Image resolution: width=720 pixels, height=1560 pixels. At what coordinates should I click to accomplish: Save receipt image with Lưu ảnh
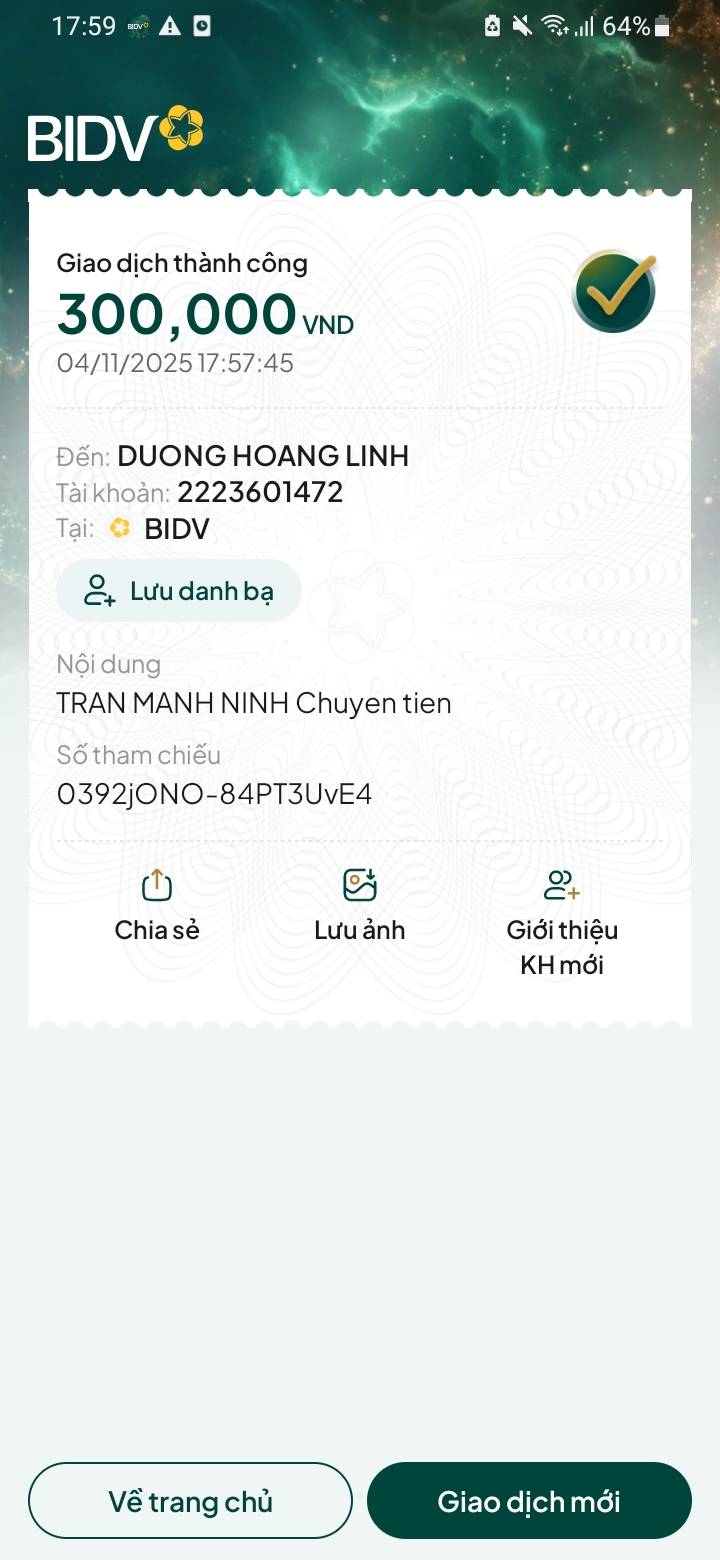(x=360, y=906)
